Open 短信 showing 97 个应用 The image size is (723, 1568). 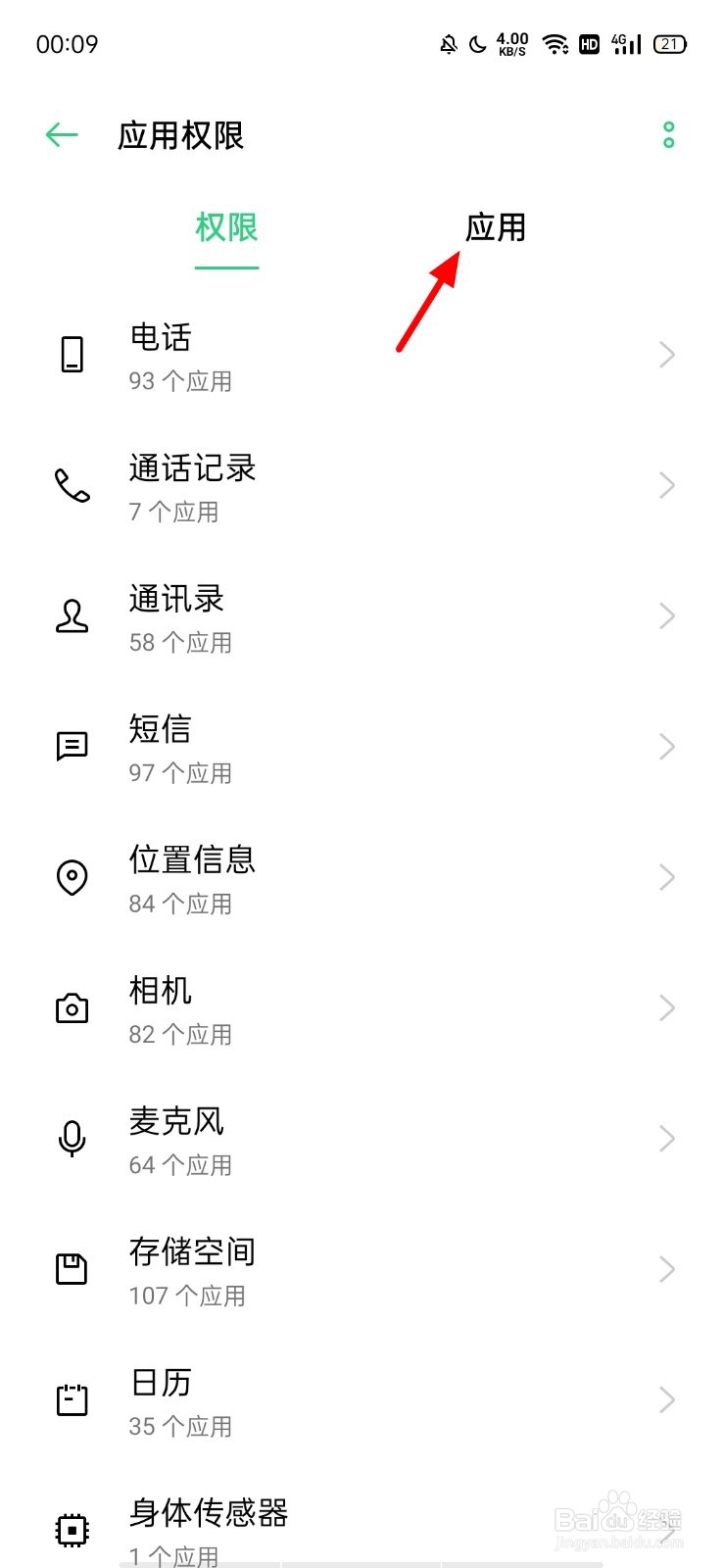click(x=294, y=747)
